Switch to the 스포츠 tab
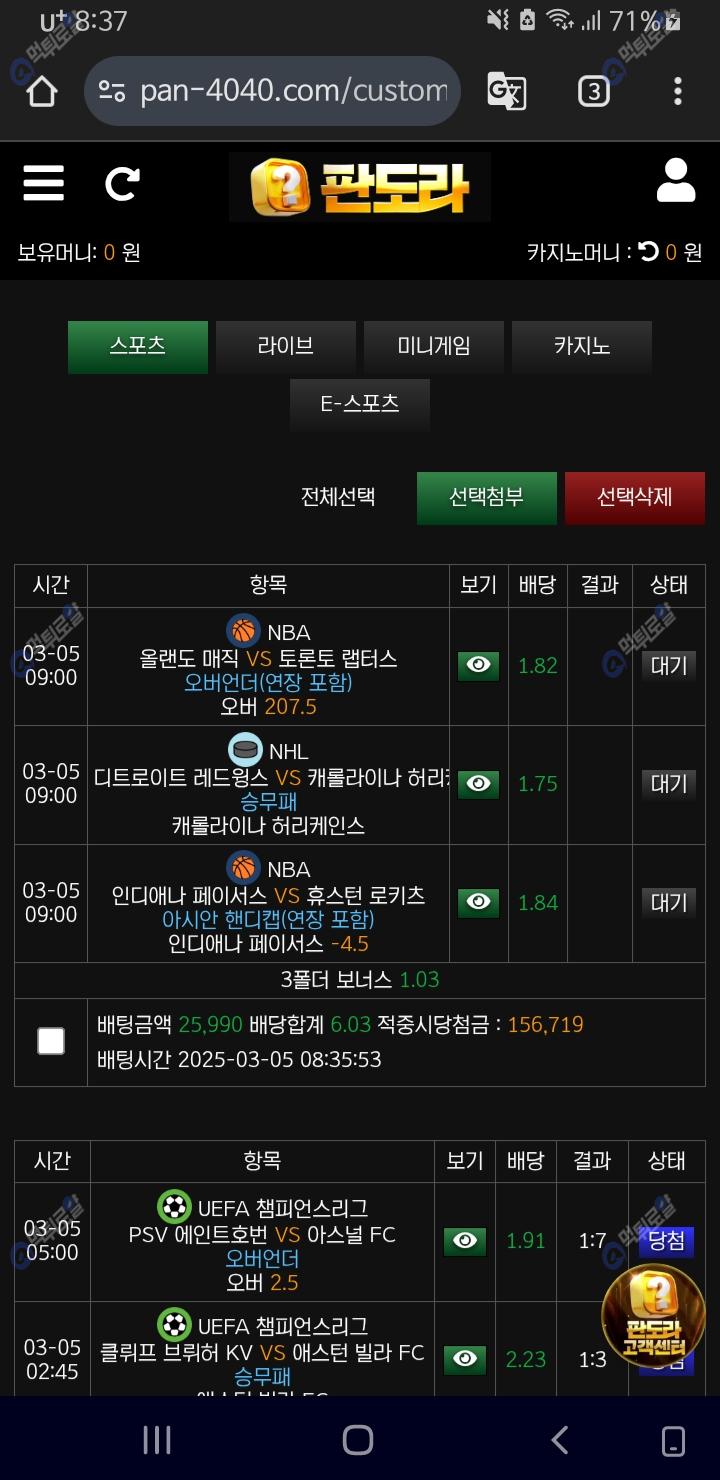The height and width of the screenshot is (1480, 720). [138, 347]
